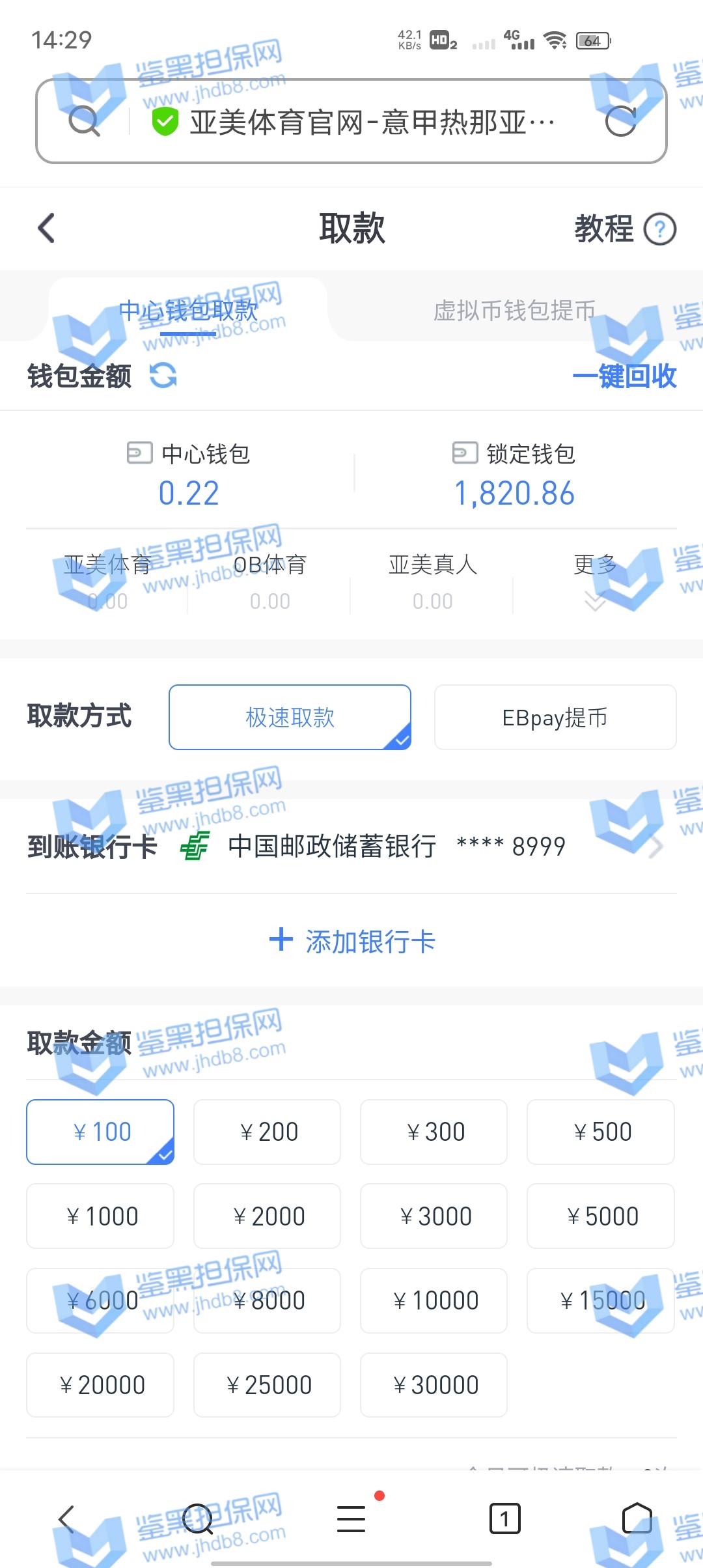Add a new bank card

click(x=351, y=941)
